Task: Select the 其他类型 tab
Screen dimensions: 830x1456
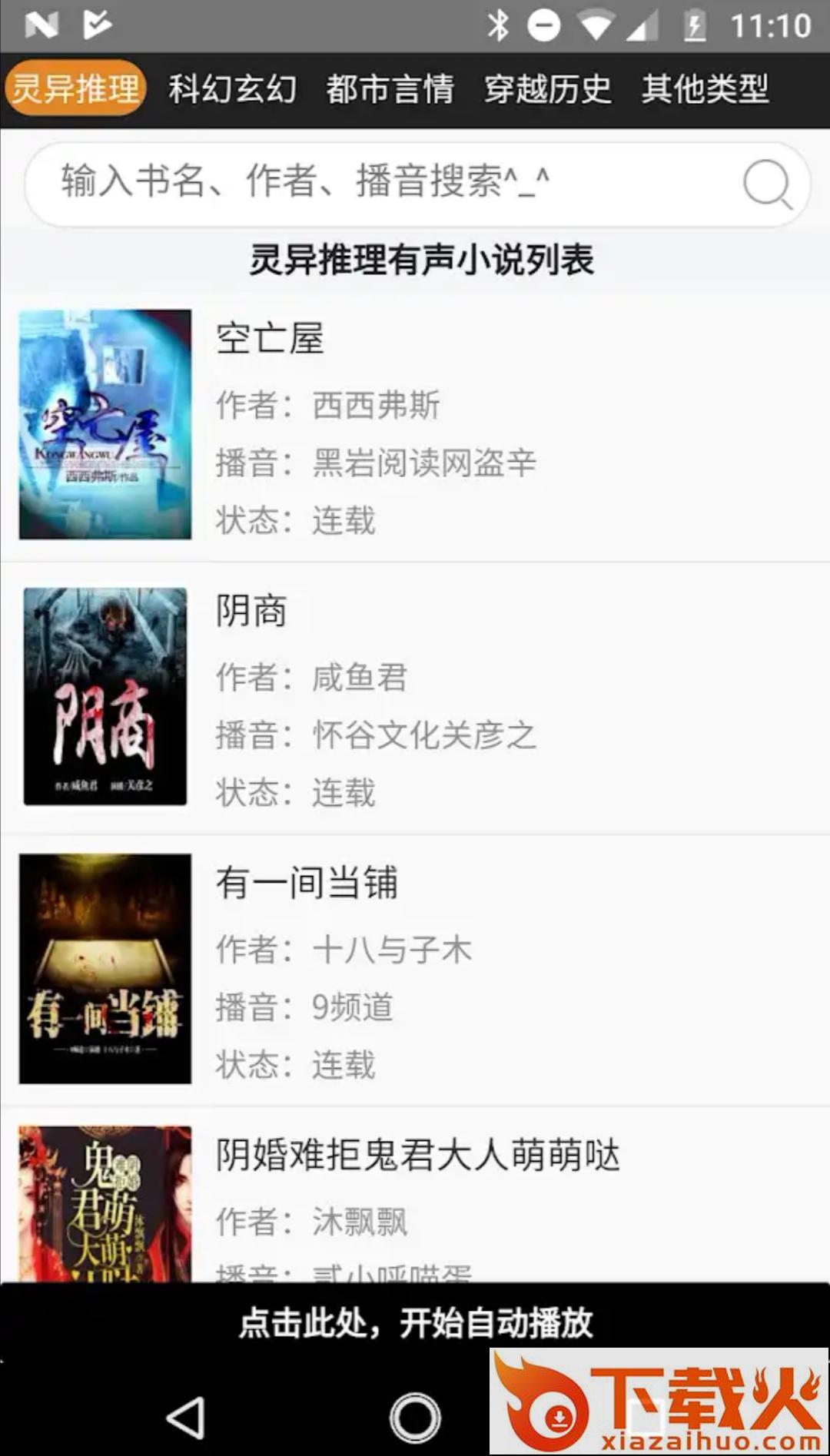Action: coord(705,89)
